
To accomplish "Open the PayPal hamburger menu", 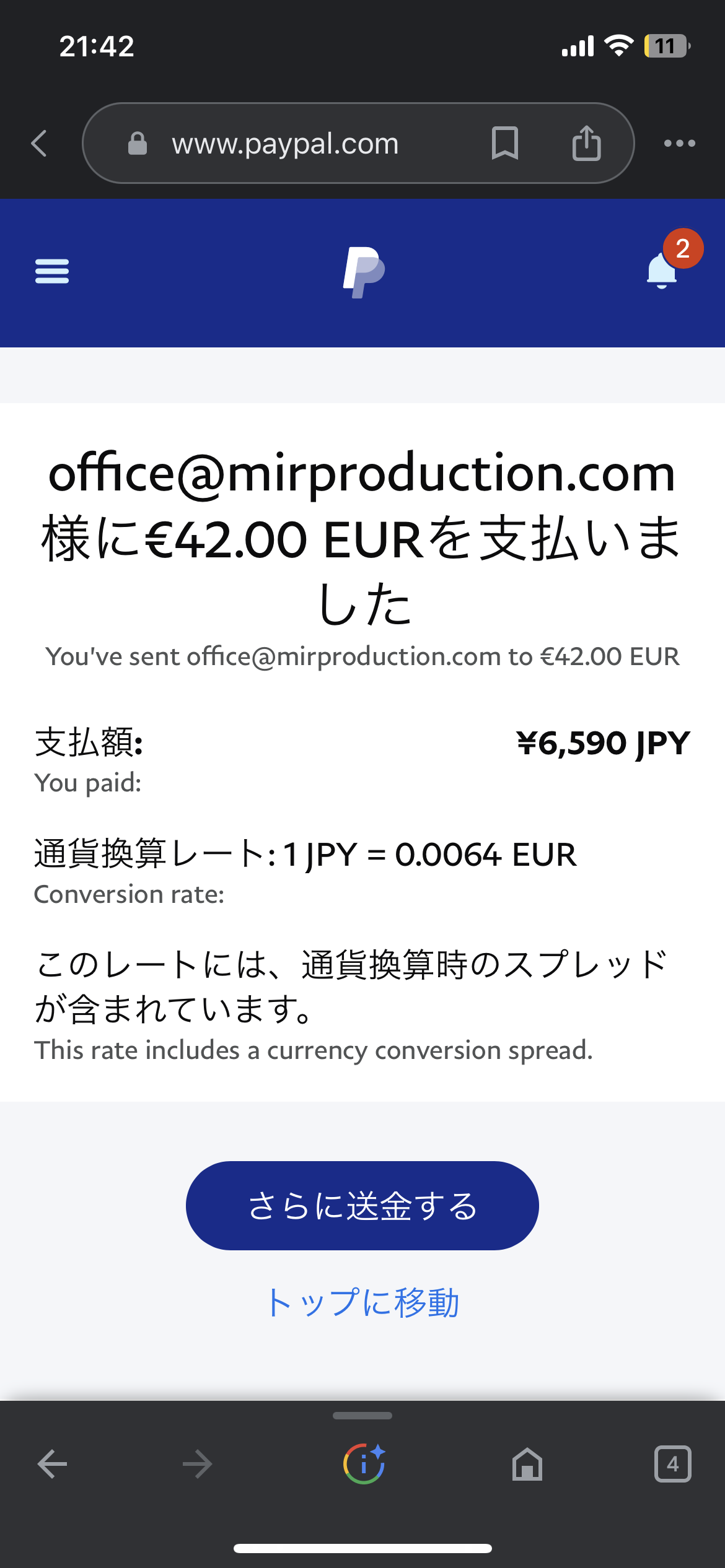I will coord(52,271).
